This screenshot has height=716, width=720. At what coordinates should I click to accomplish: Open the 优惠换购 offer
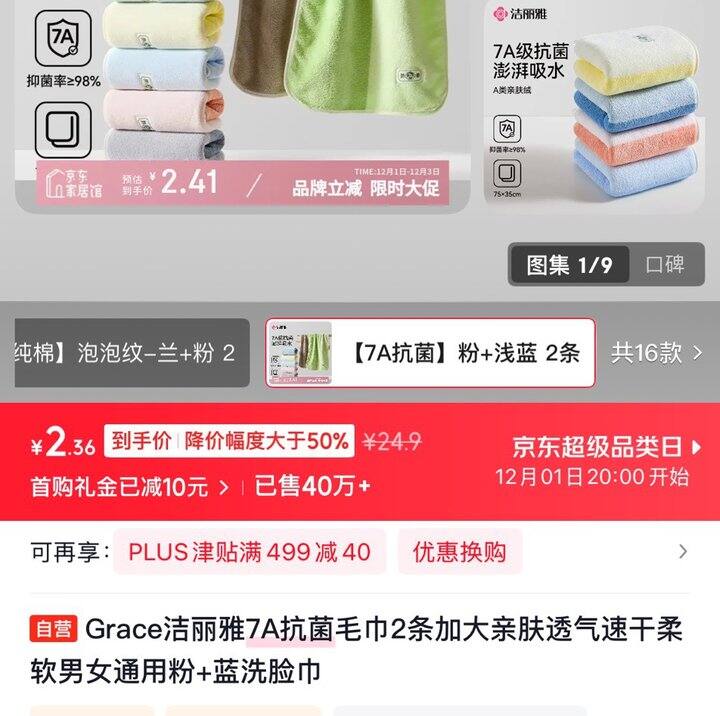pyautogui.click(x=460, y=552)
